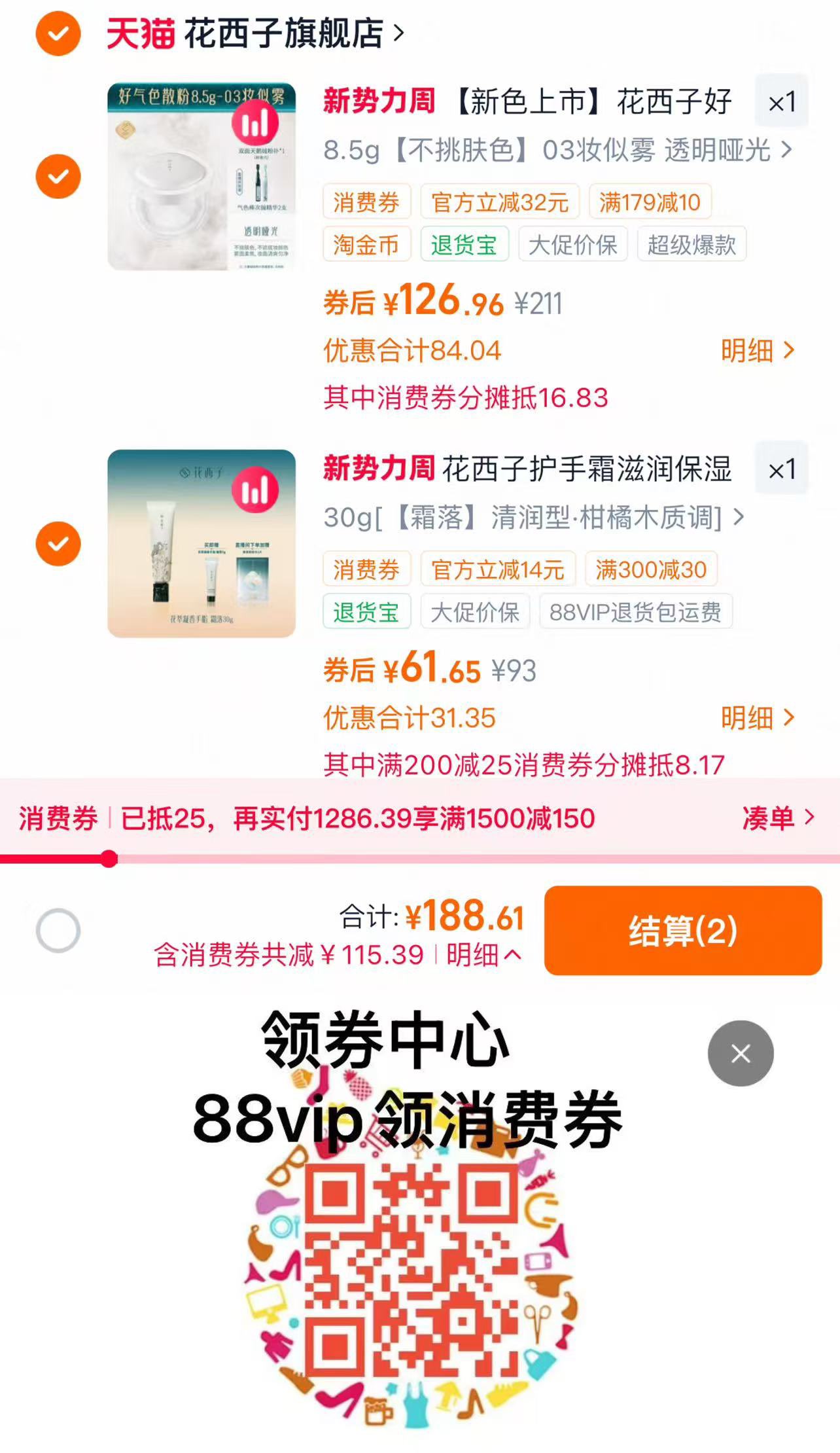Tap 结算(2) to check out
840x1453 pixels.
click(682, 930)
